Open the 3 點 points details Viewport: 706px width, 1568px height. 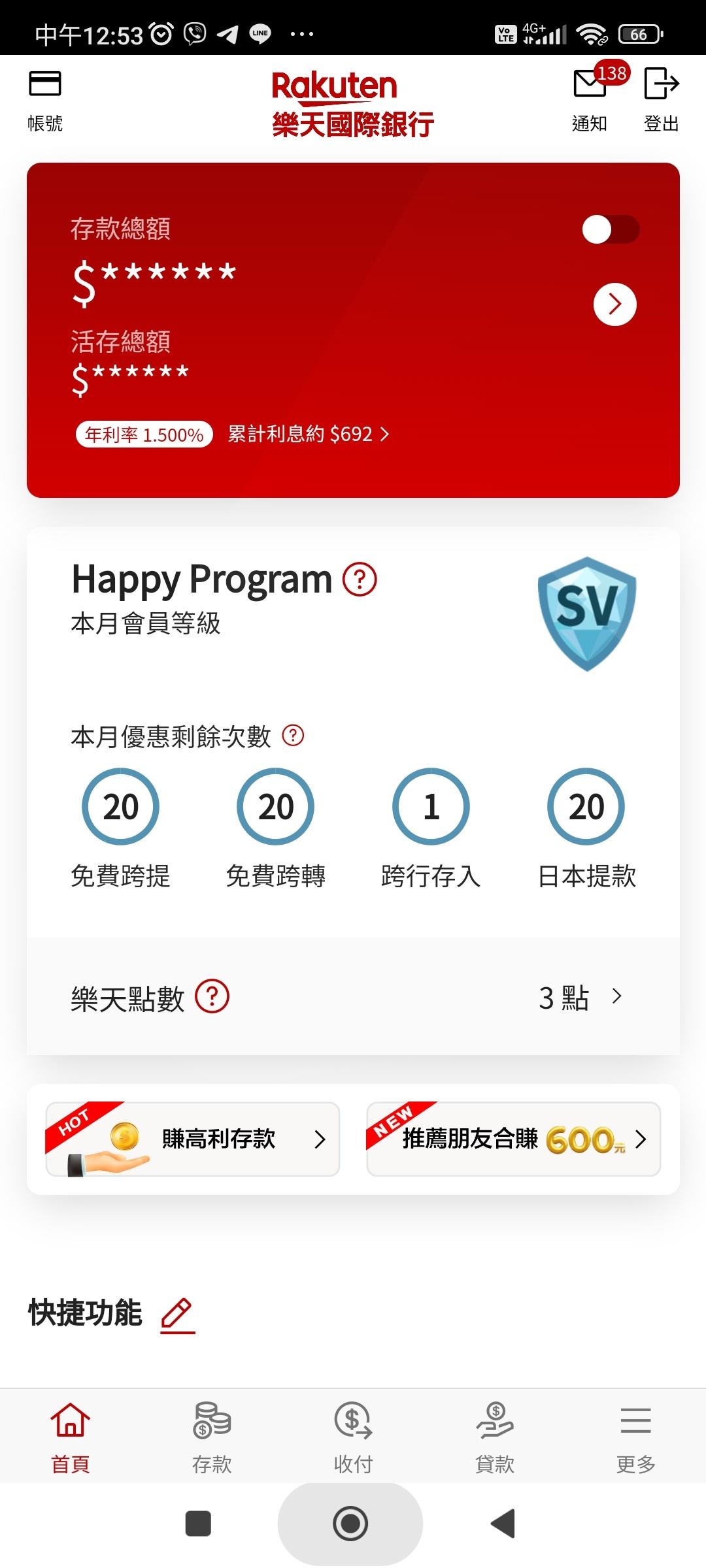579,997
